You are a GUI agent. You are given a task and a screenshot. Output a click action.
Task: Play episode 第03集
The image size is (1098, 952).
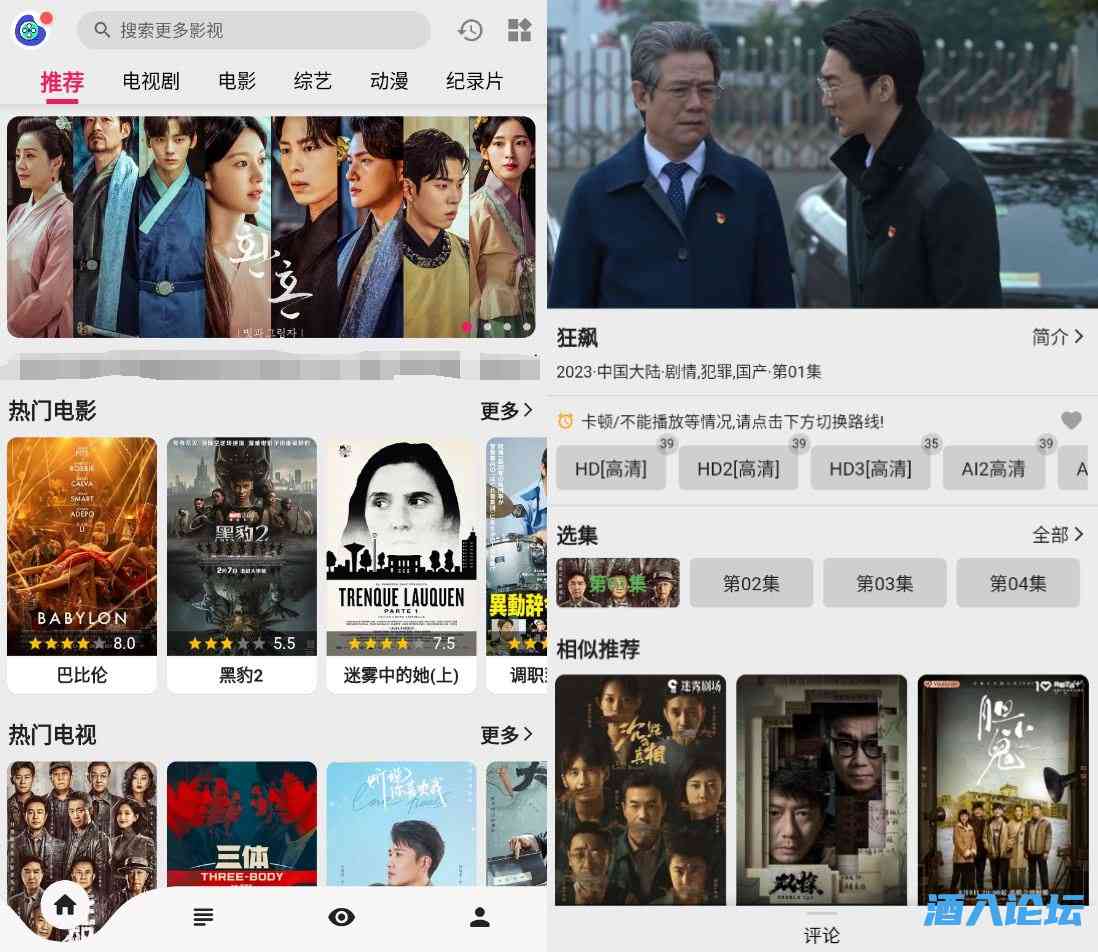coord(884,583)
